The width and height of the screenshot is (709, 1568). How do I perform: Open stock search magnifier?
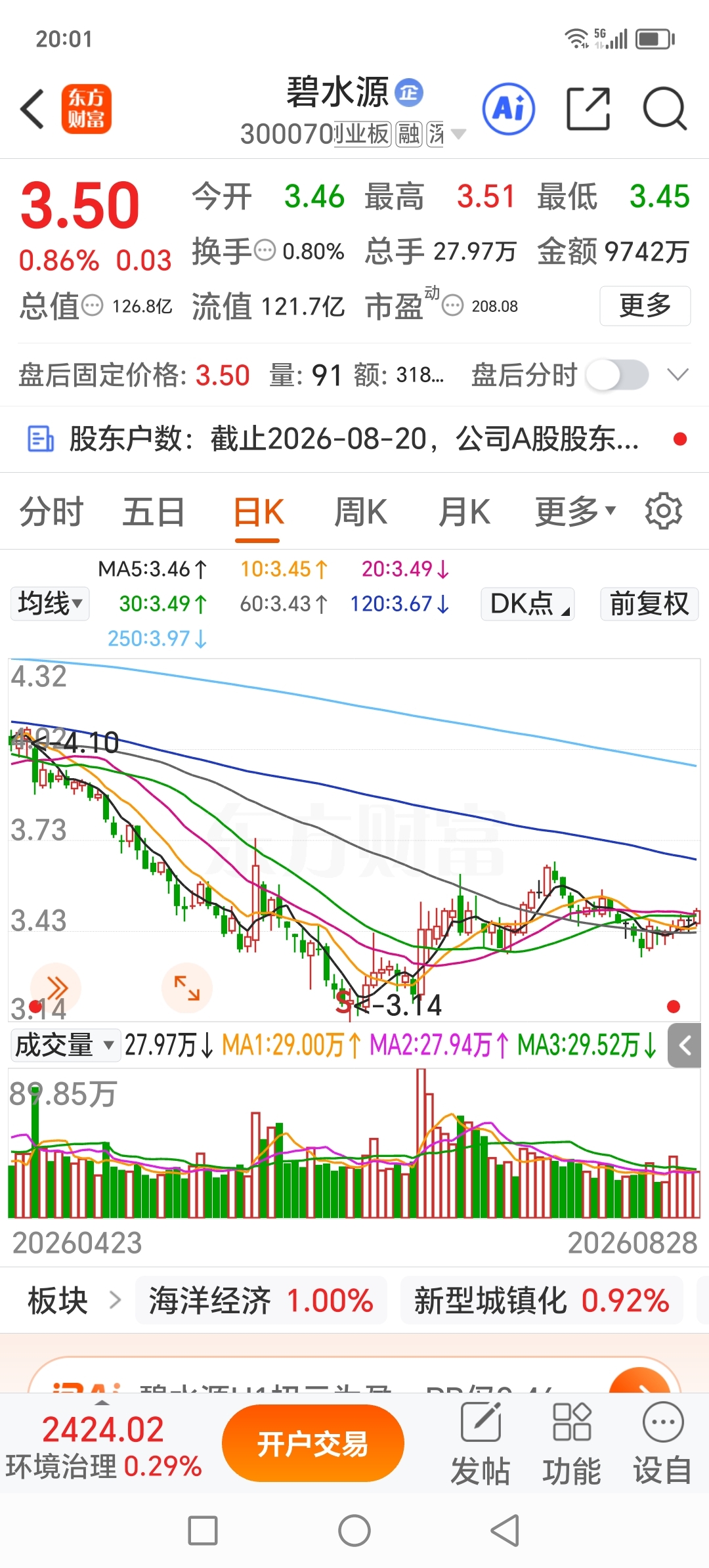pyautogui.click(x=664, y=108)
